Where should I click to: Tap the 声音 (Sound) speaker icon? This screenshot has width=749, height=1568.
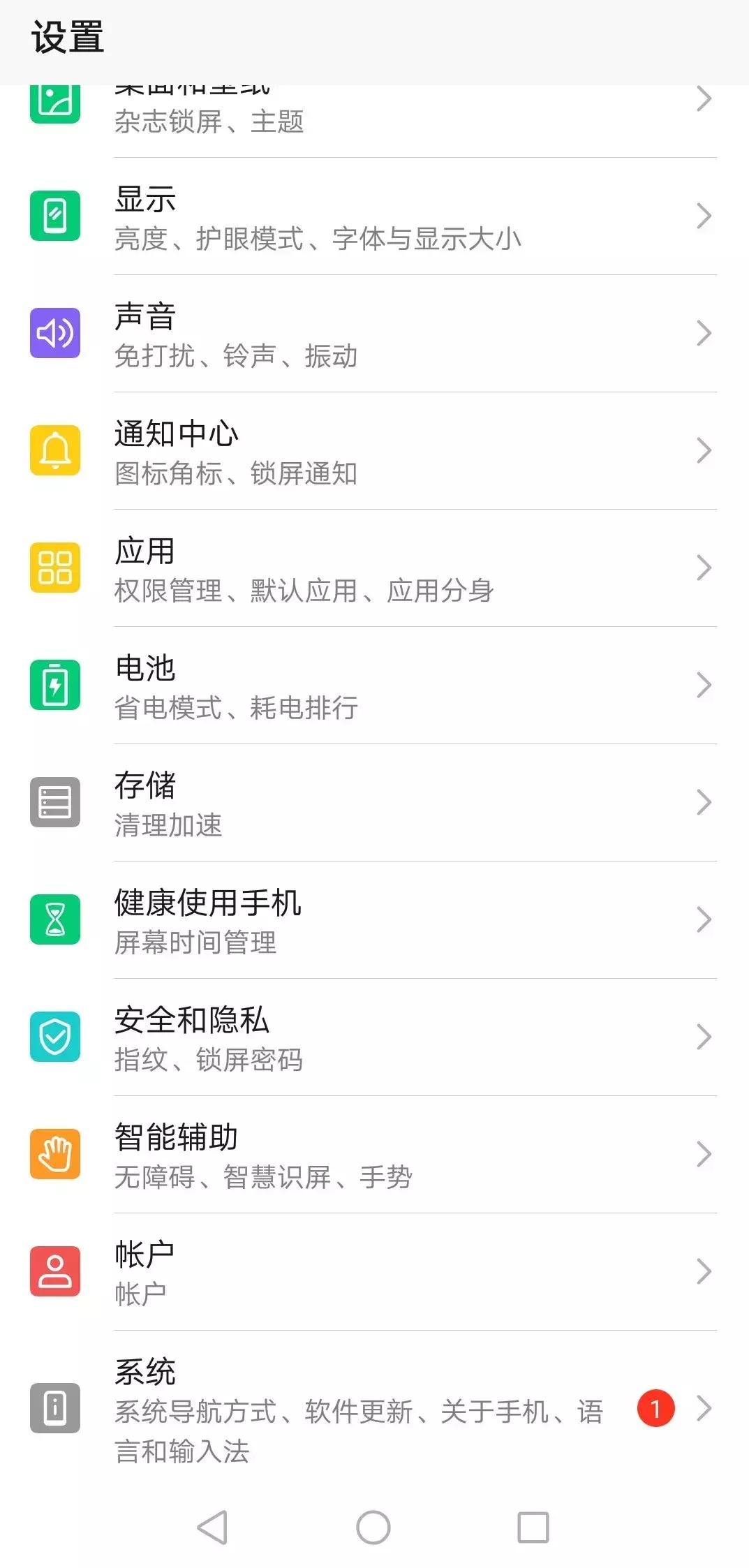[55, 334]
